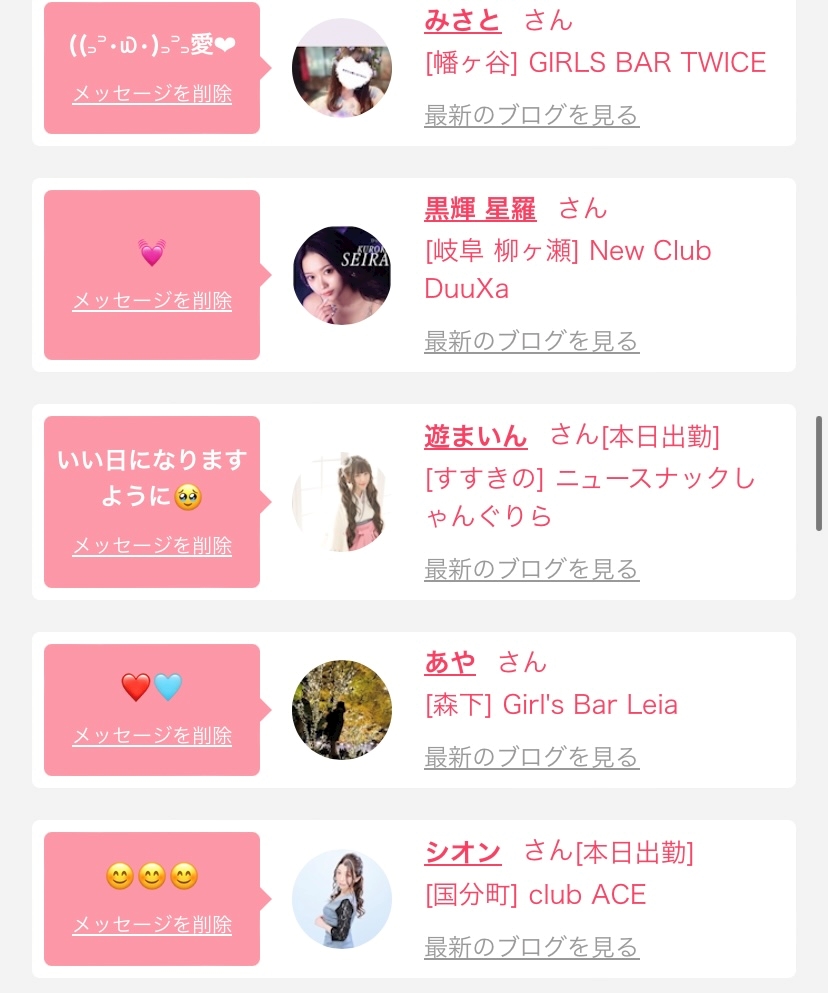Tap あや's profile photo

pos(342,709)
